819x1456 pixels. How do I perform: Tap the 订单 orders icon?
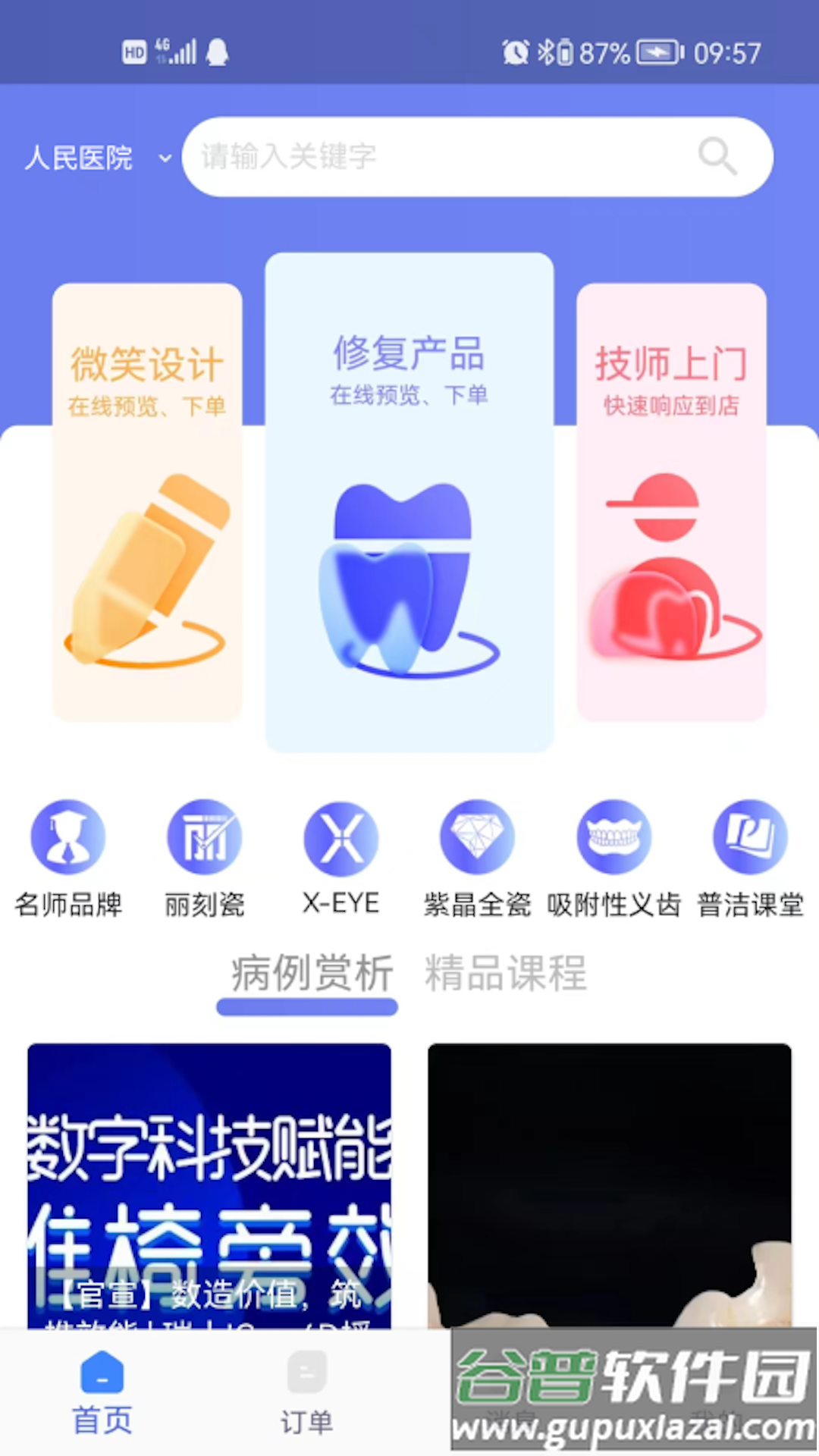click(306, 1373)
